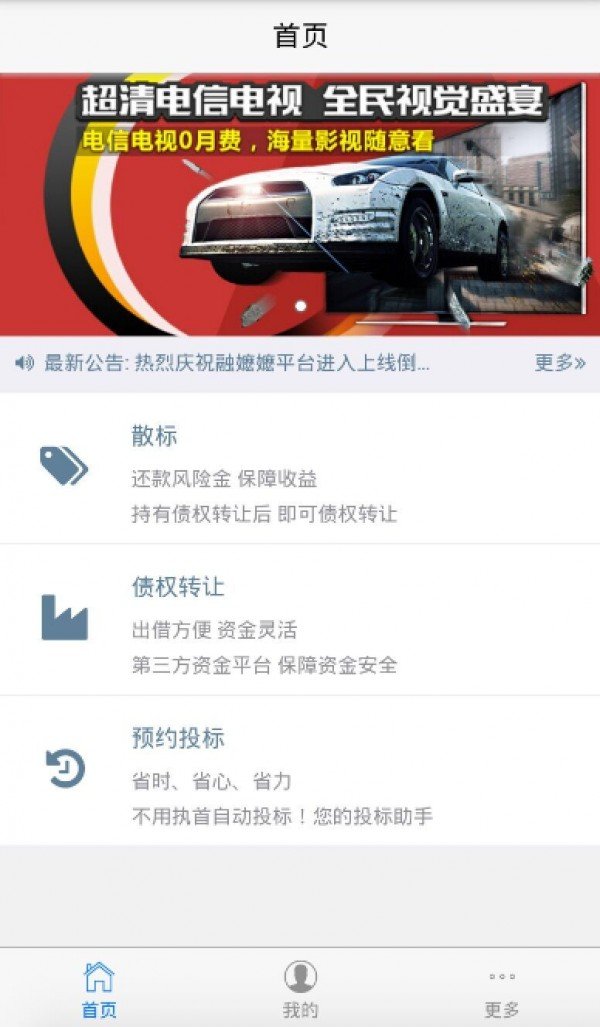
Task: Switch to the 首页 tab
Action: click(x=99, y=989)
